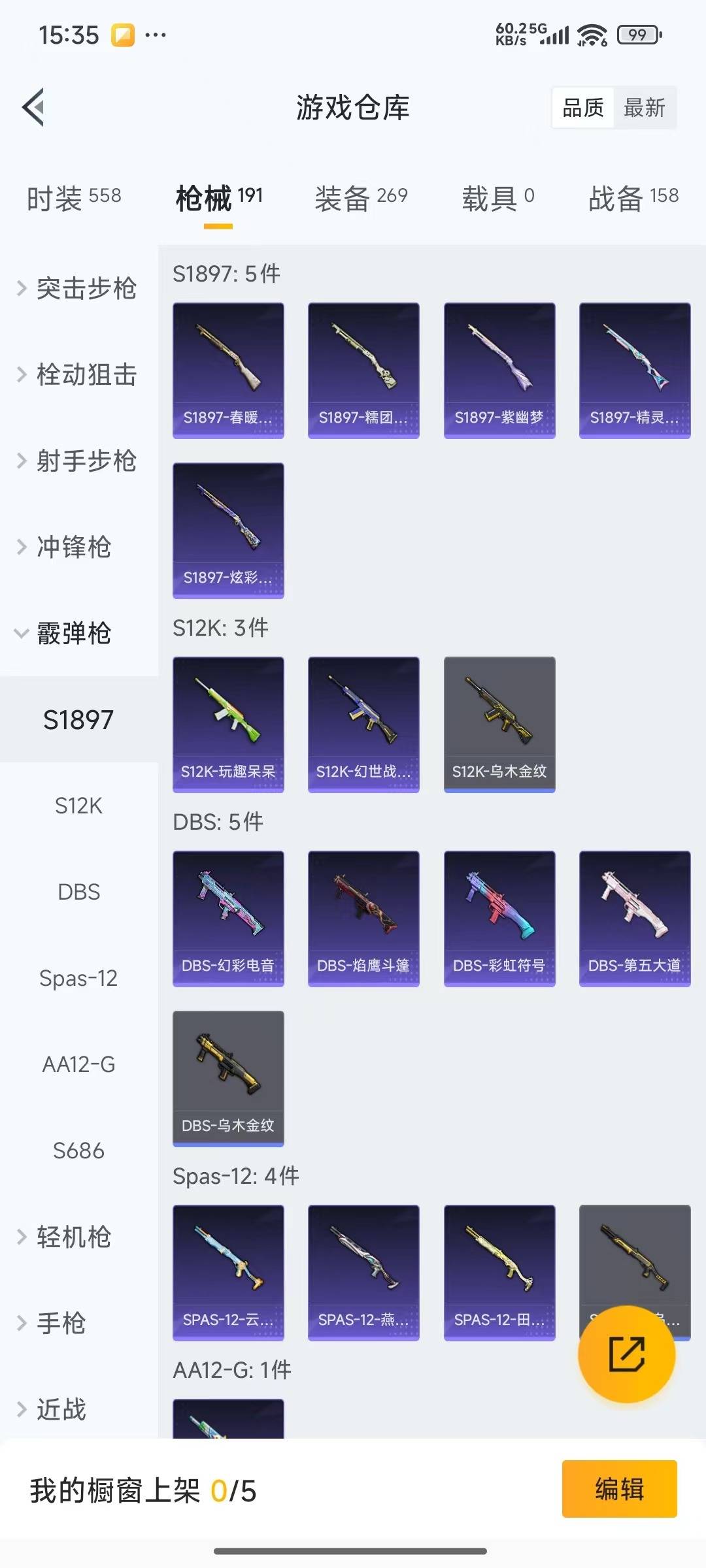Screen dimensions: 706x1568
Task: Select S686 in the weapon sidebar
Action: point(78,1151)
